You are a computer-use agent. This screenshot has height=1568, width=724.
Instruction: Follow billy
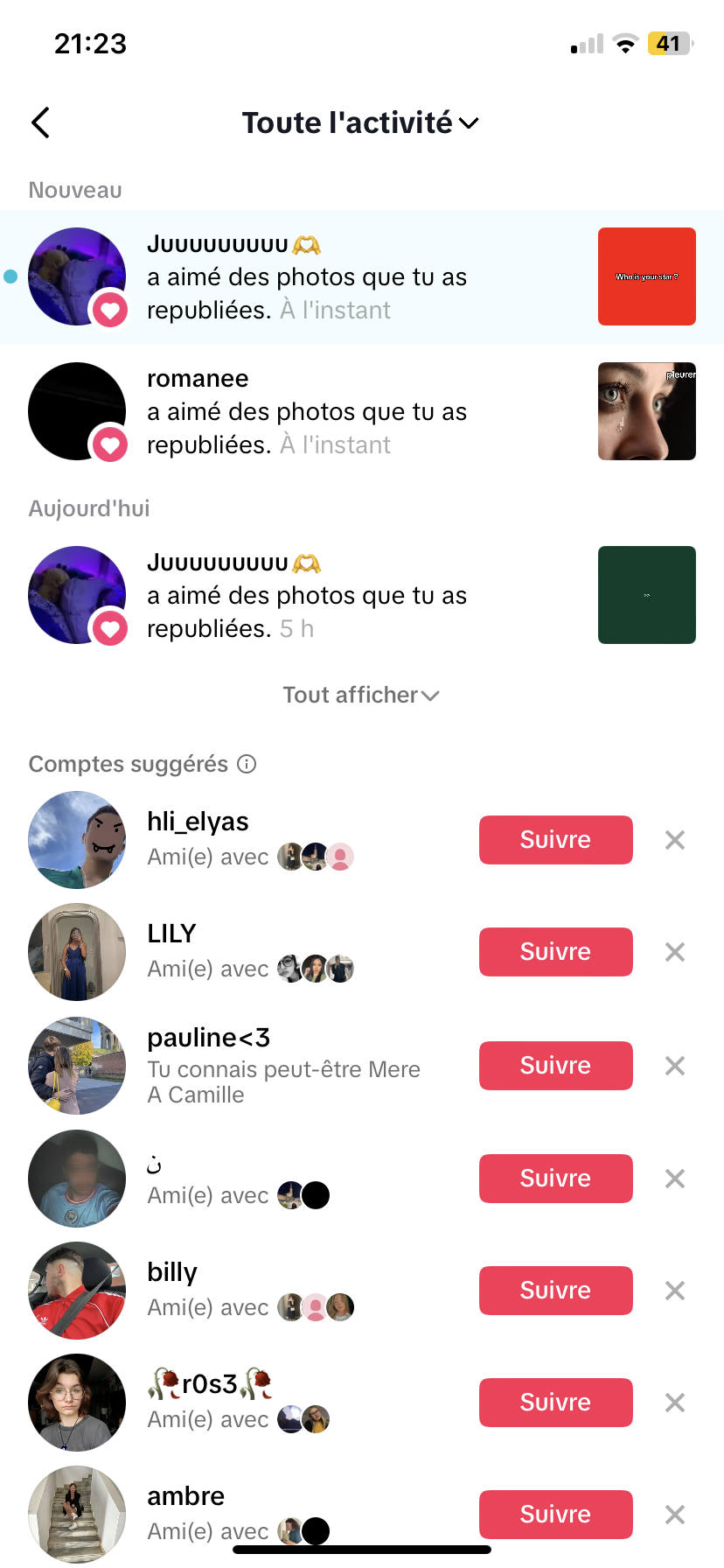(555, 1291)
